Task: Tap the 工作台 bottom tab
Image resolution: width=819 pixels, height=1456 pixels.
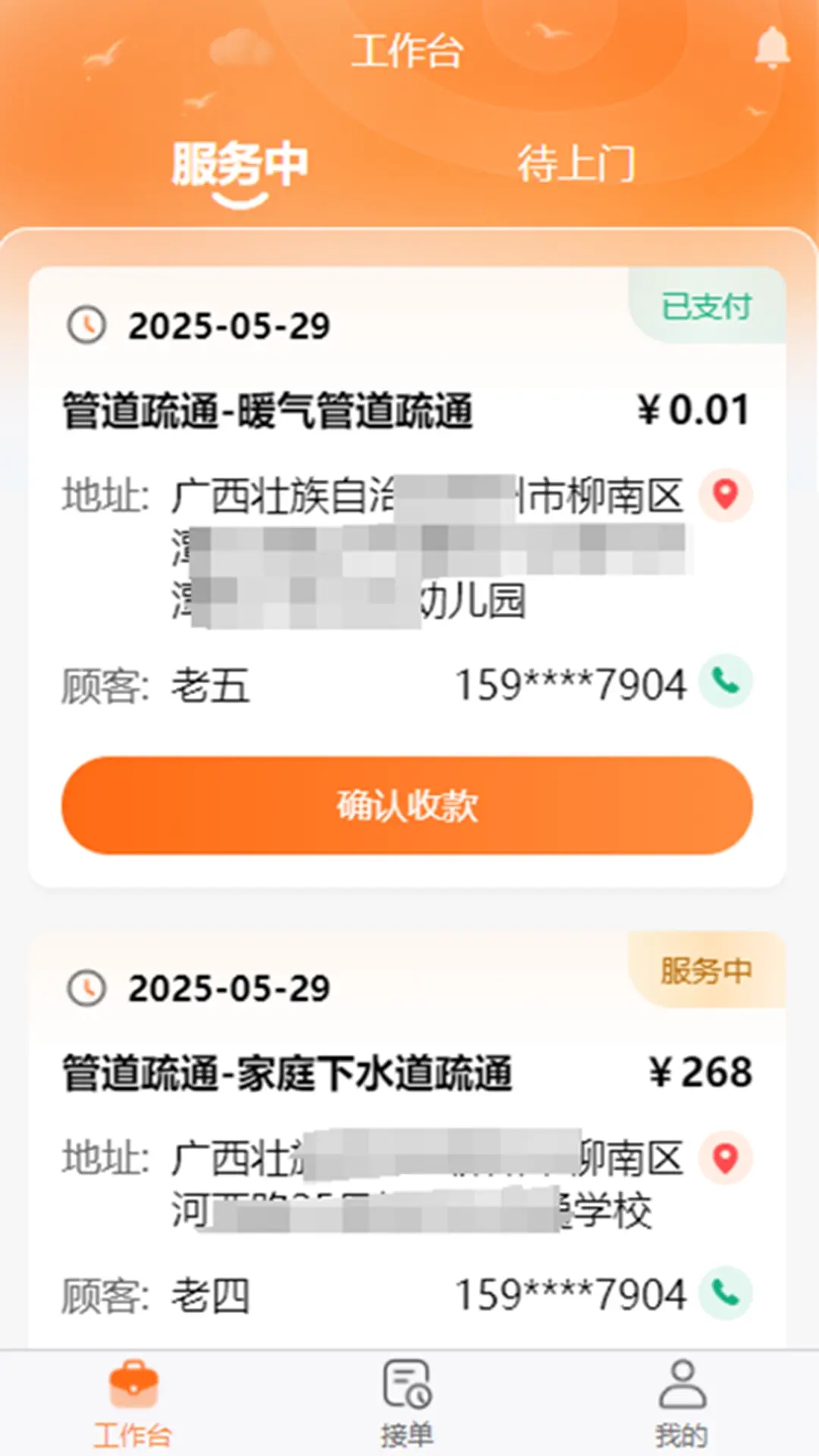Action: [x=133, y=1402]
